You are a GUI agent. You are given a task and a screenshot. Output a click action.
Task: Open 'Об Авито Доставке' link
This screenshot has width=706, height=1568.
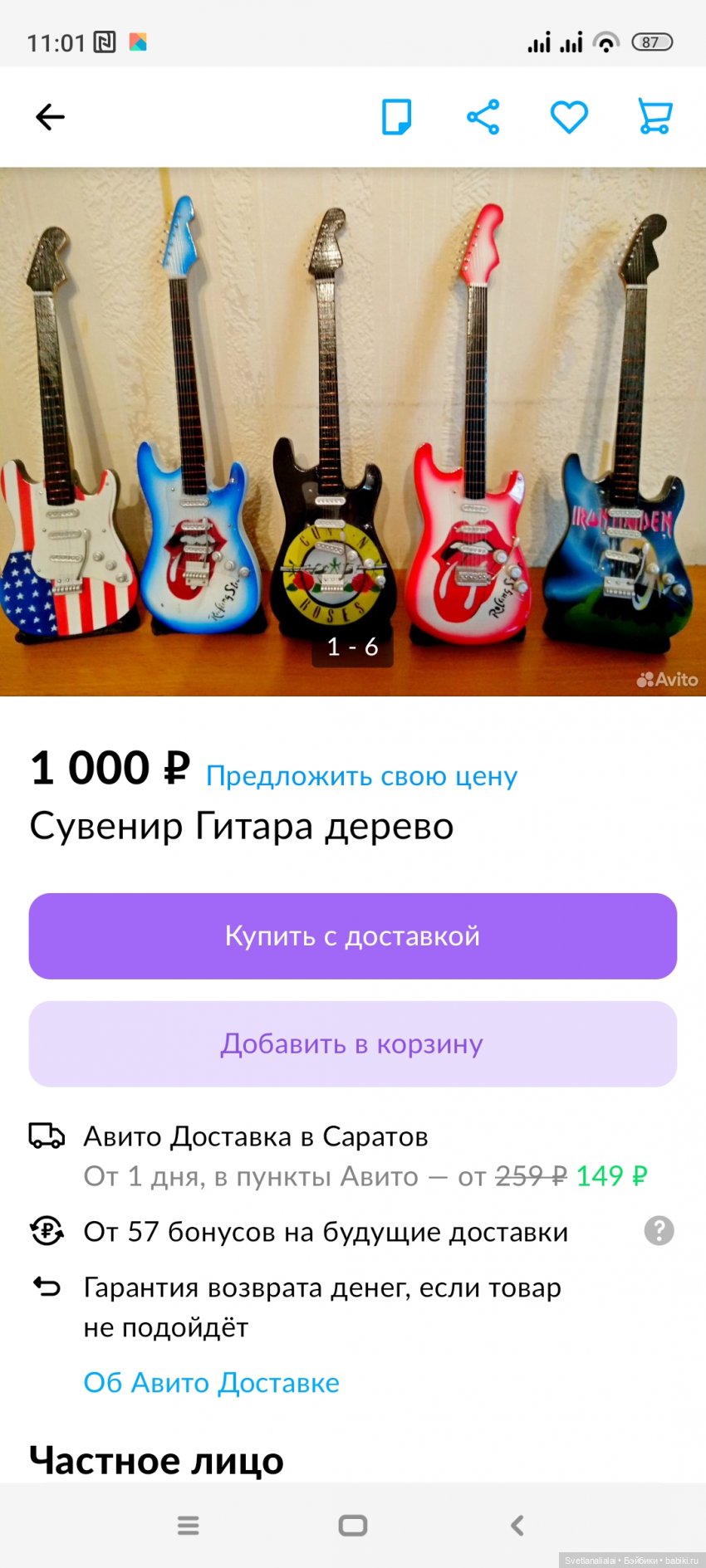coord(212,1383)
